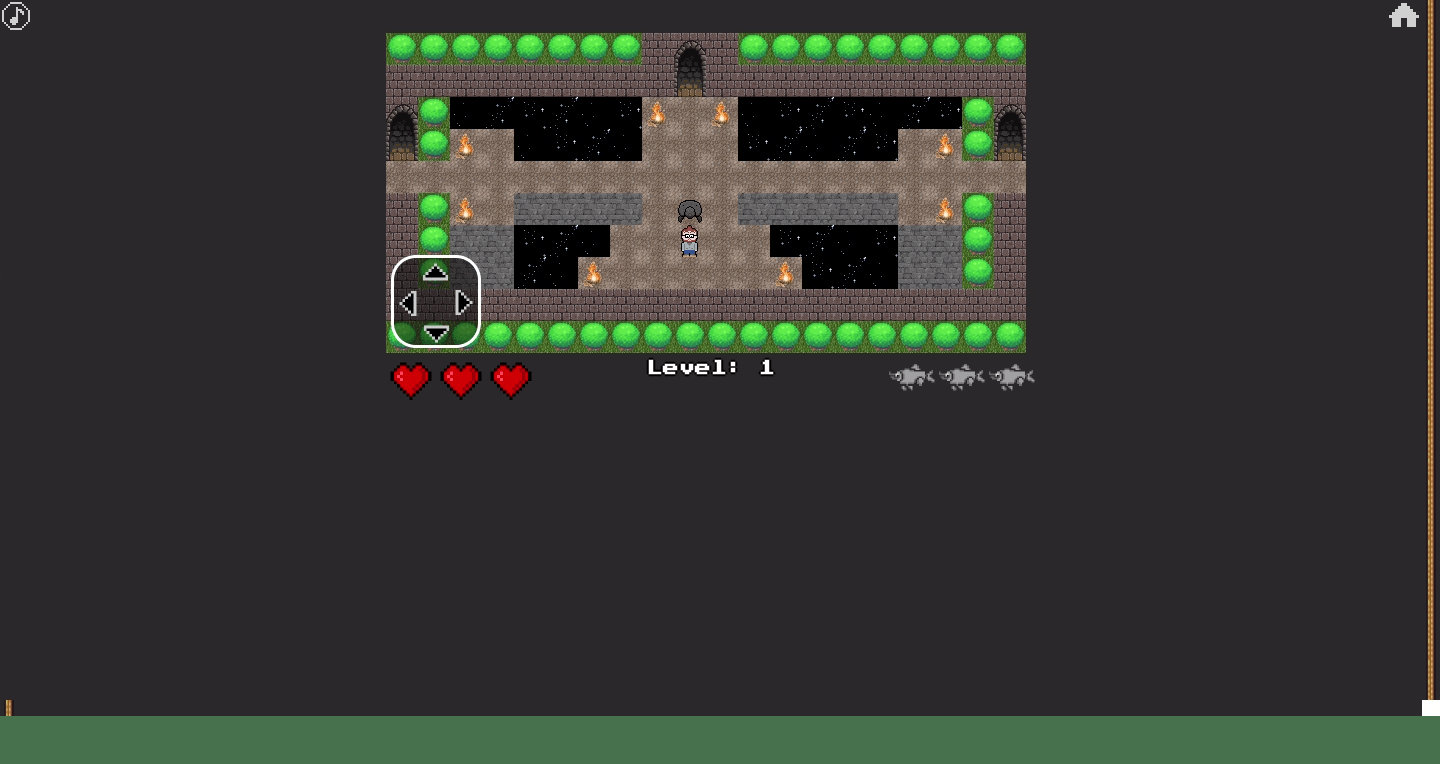Tap the left arrow on the d-pad

tap(407, 303)
